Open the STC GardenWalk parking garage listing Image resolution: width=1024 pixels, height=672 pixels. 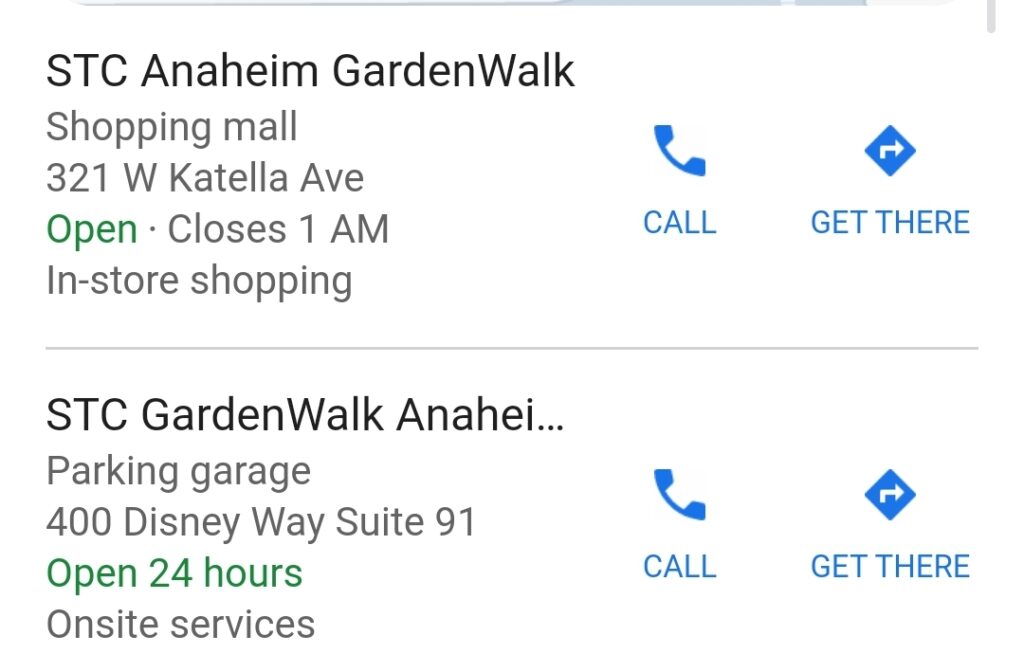click(x=305, y=415)
